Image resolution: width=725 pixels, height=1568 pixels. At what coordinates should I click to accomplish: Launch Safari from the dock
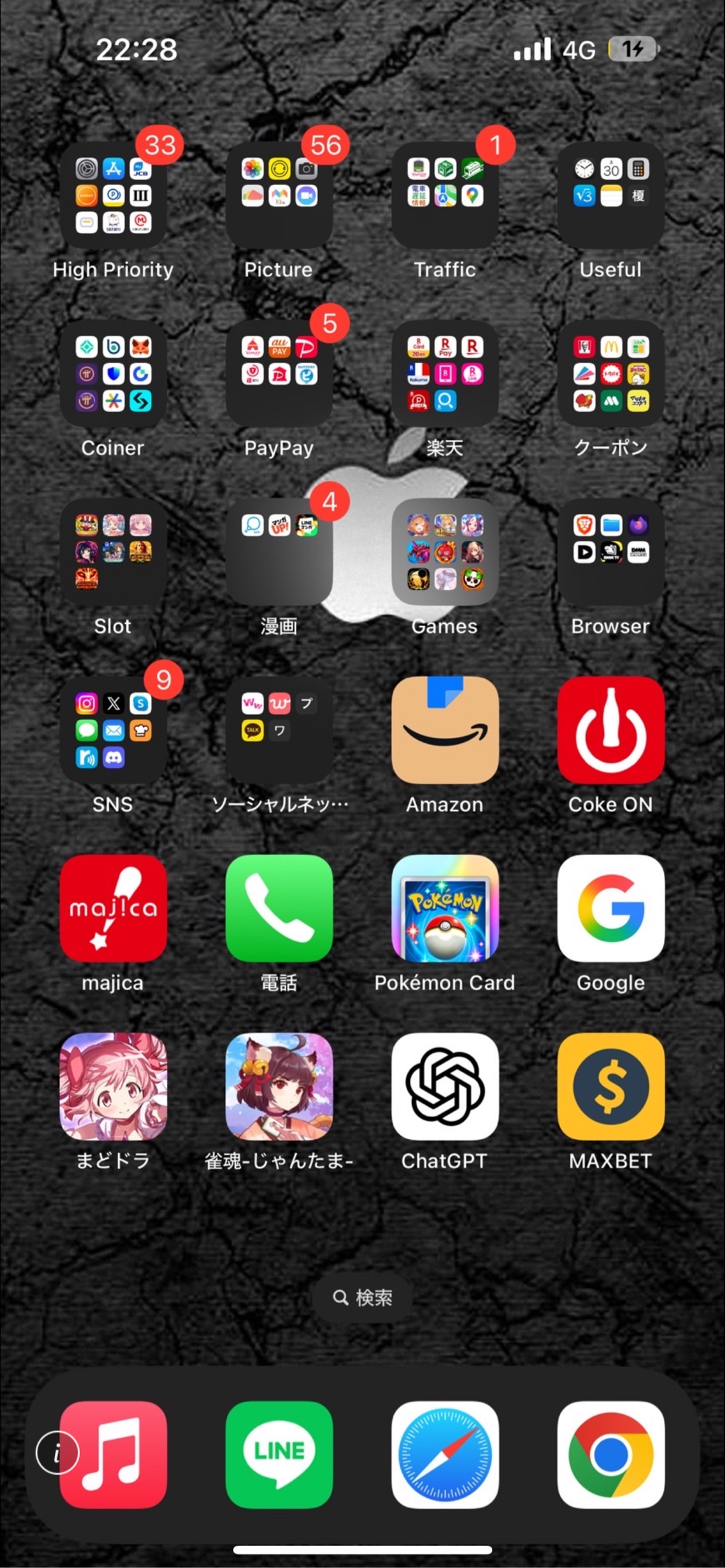444,1455
